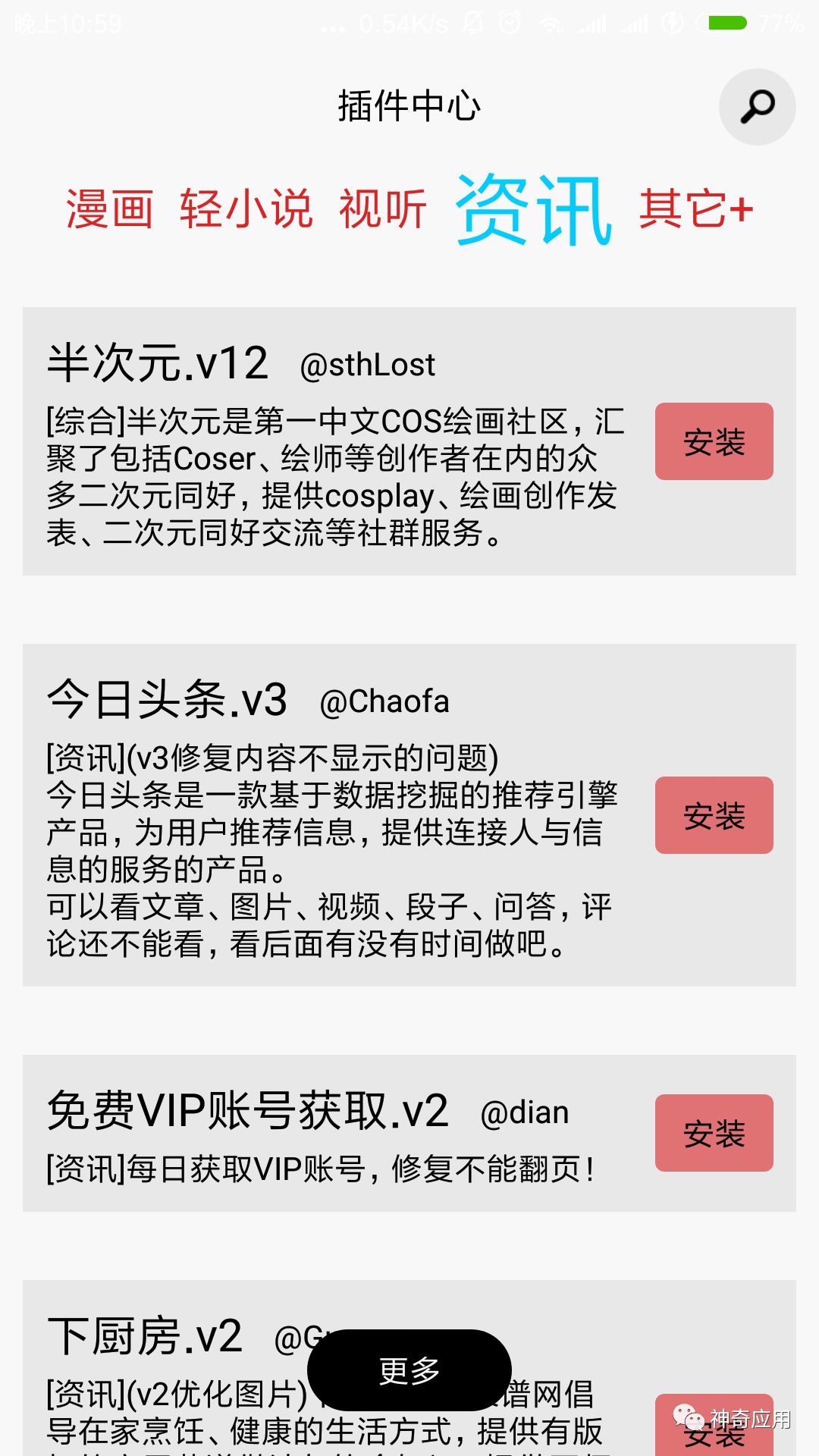This screenshot has height=1456, width=819.
Task: Tap the charging flash icon in status bar
Action: tap(671, 23)
